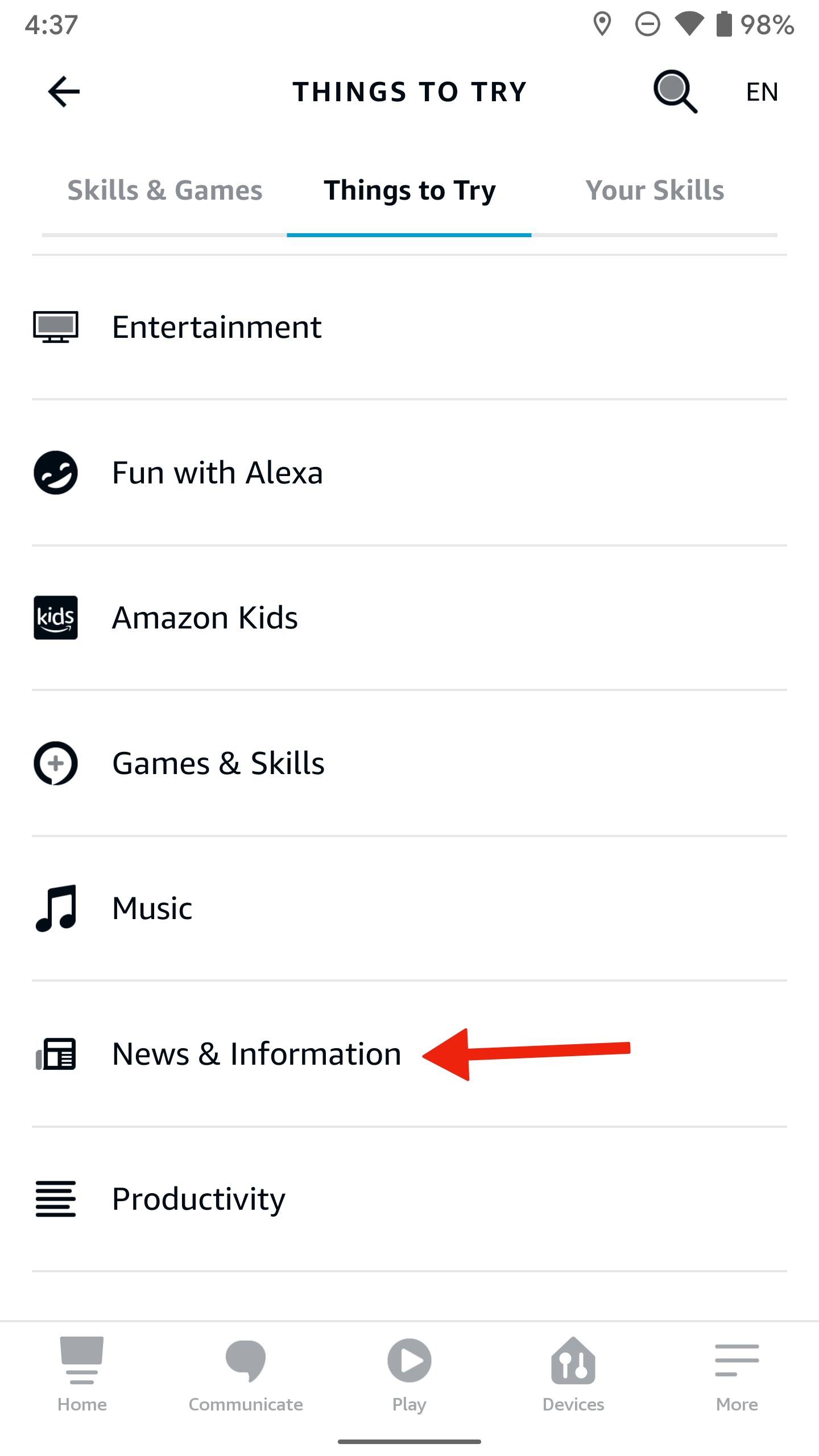
Task: Open the Amazon Kids category
Action: (x=205, y=618)
